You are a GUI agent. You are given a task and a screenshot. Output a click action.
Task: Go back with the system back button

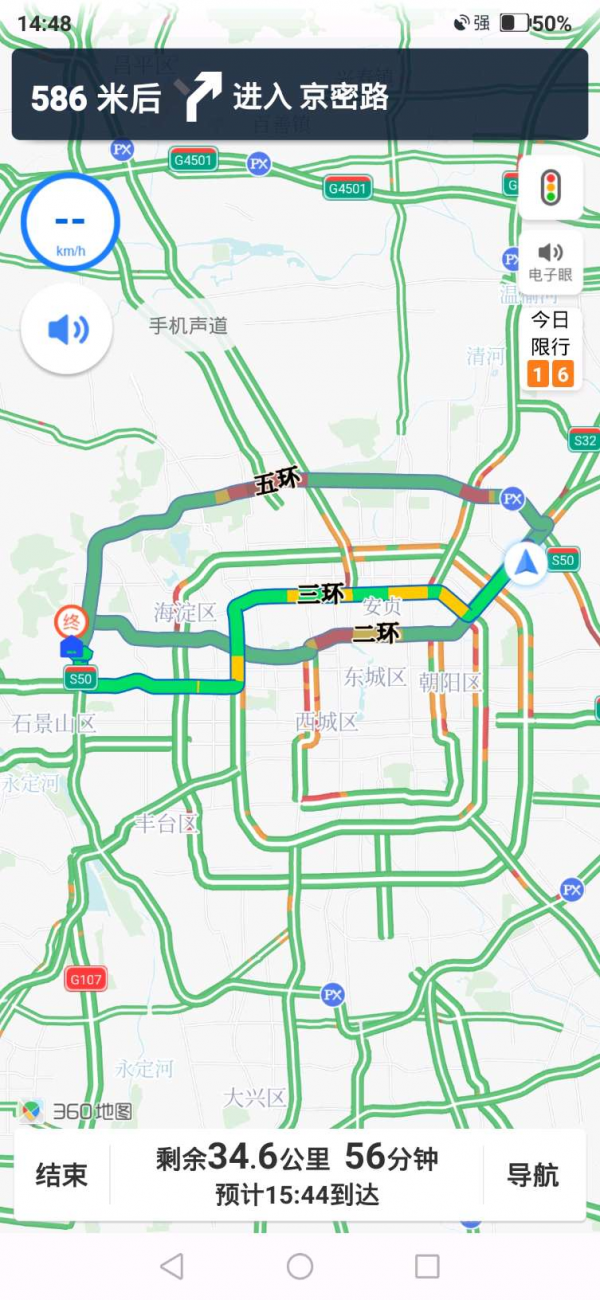click(172, 1266)
